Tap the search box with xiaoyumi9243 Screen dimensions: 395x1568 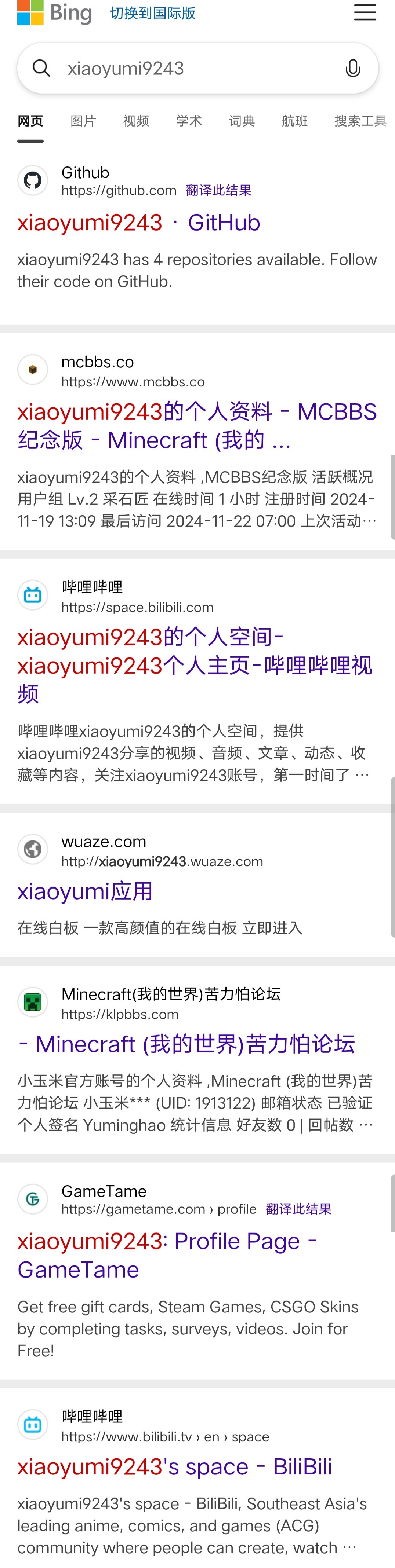click(195, 68)
